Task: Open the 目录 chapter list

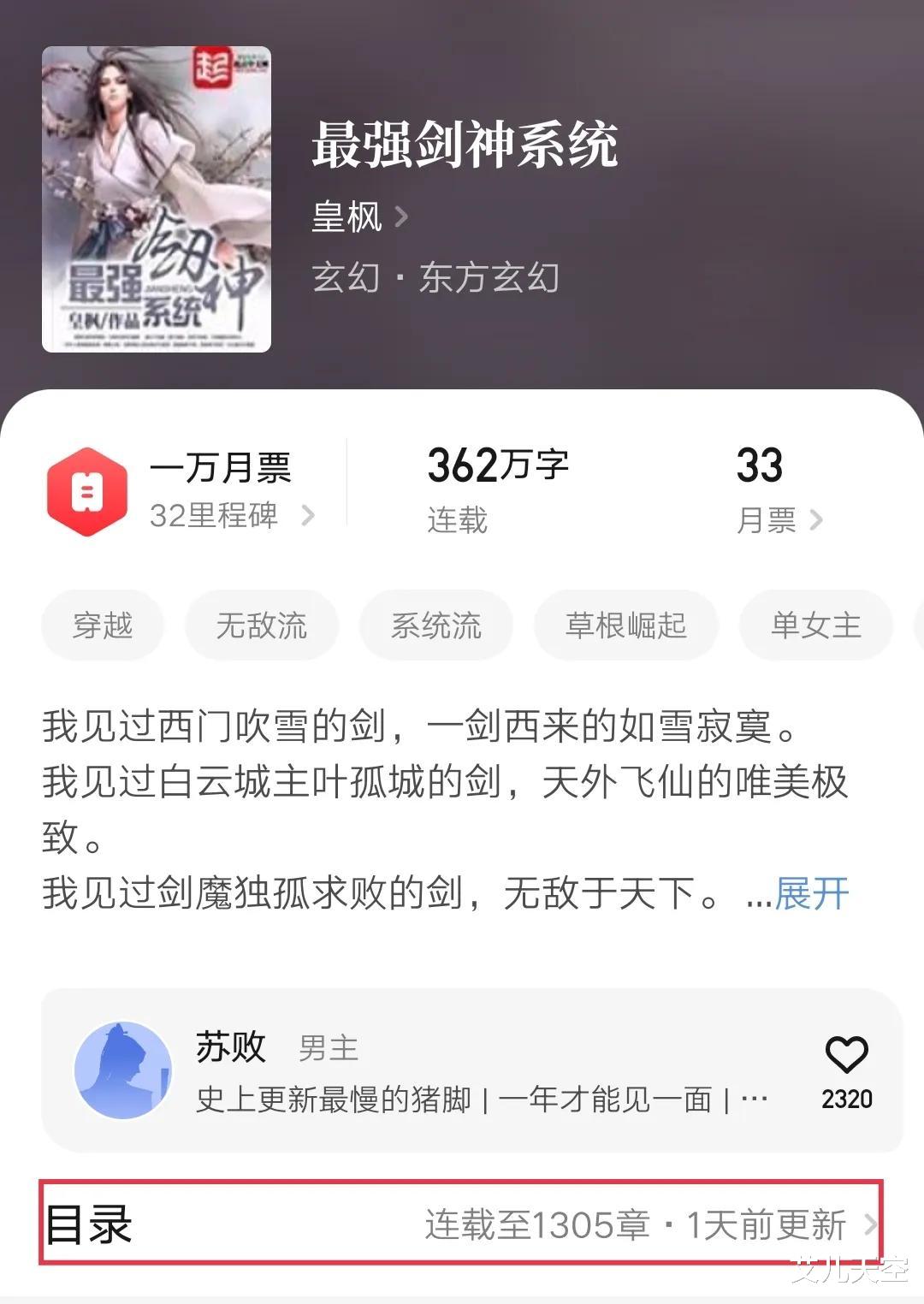Action: coord(460,1224)
